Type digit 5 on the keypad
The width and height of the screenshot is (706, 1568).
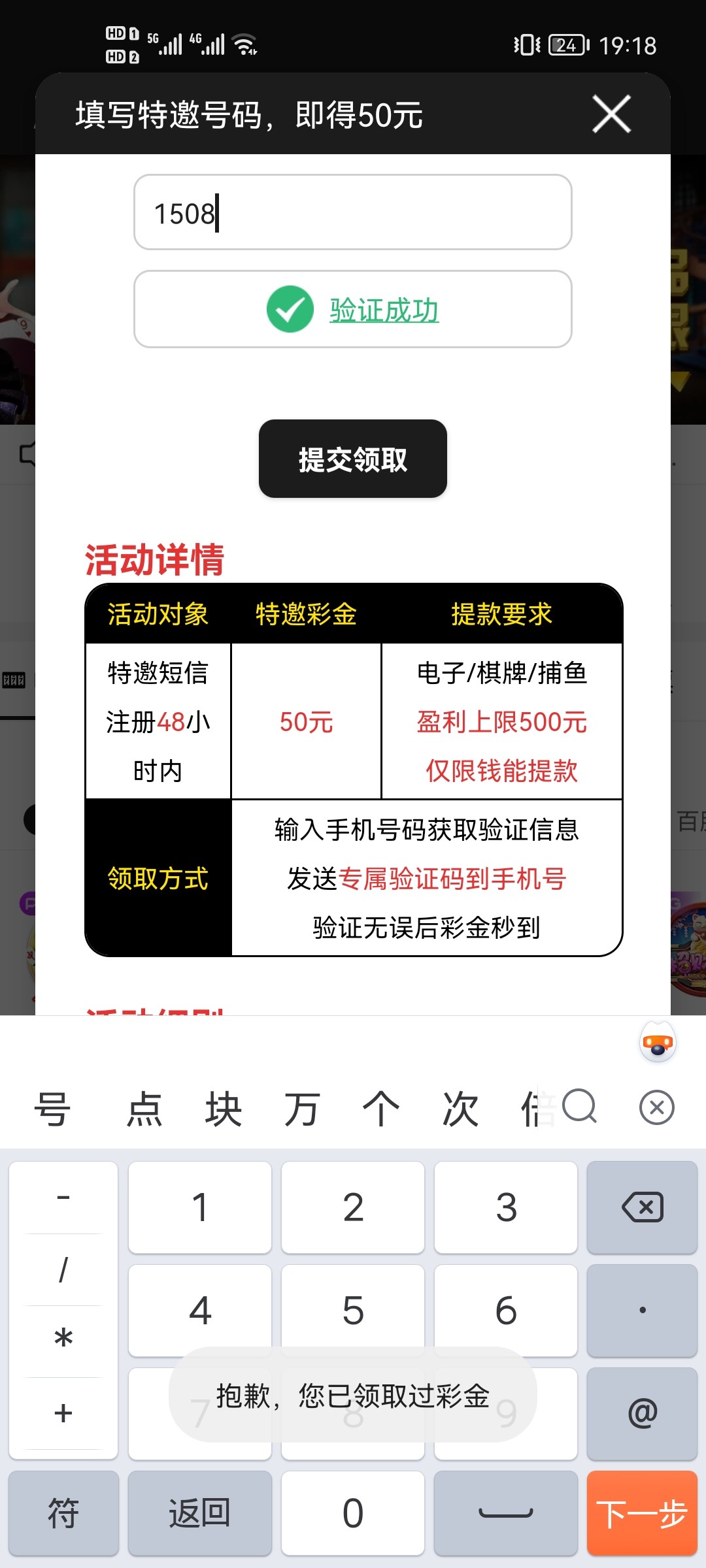353,1310
